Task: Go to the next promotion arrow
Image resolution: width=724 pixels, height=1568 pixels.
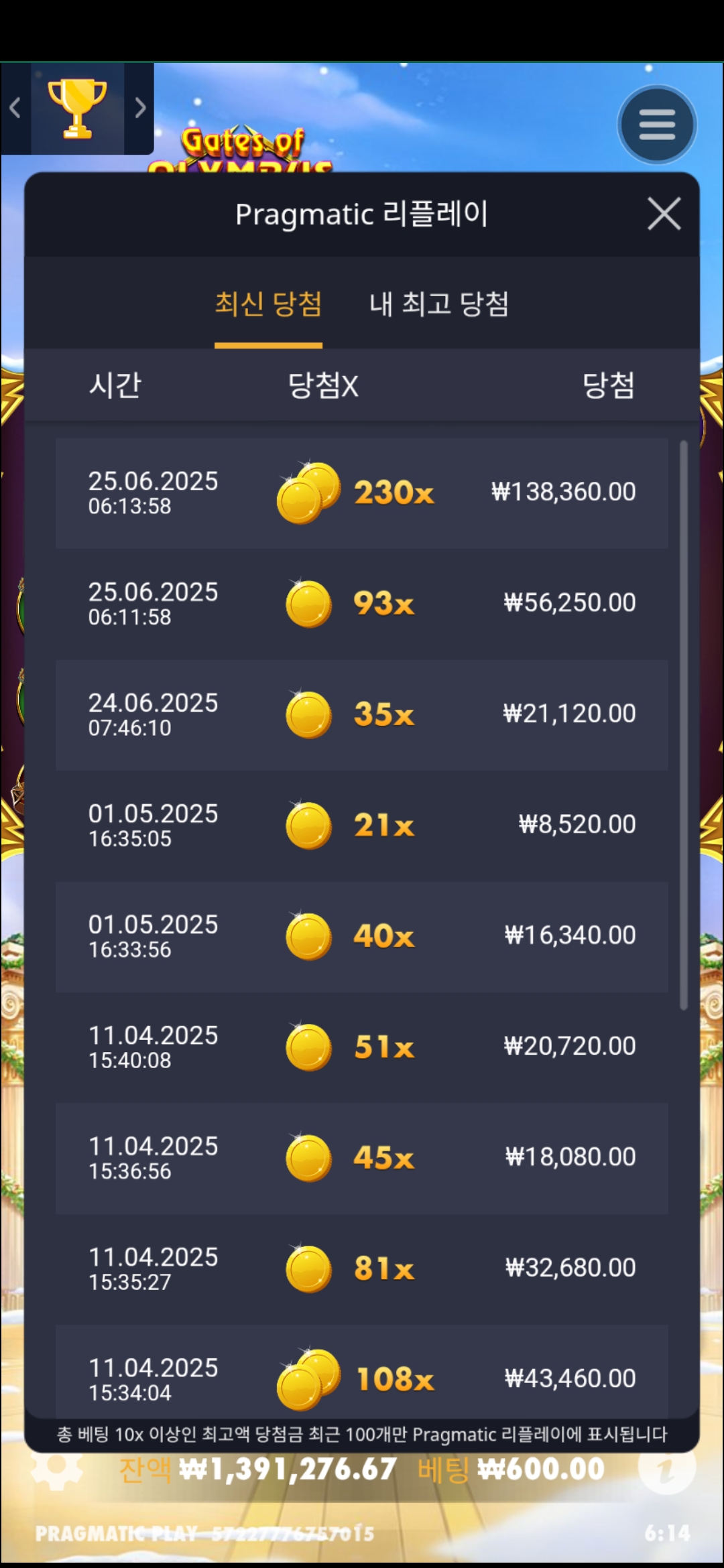Action: pos(139,108)
